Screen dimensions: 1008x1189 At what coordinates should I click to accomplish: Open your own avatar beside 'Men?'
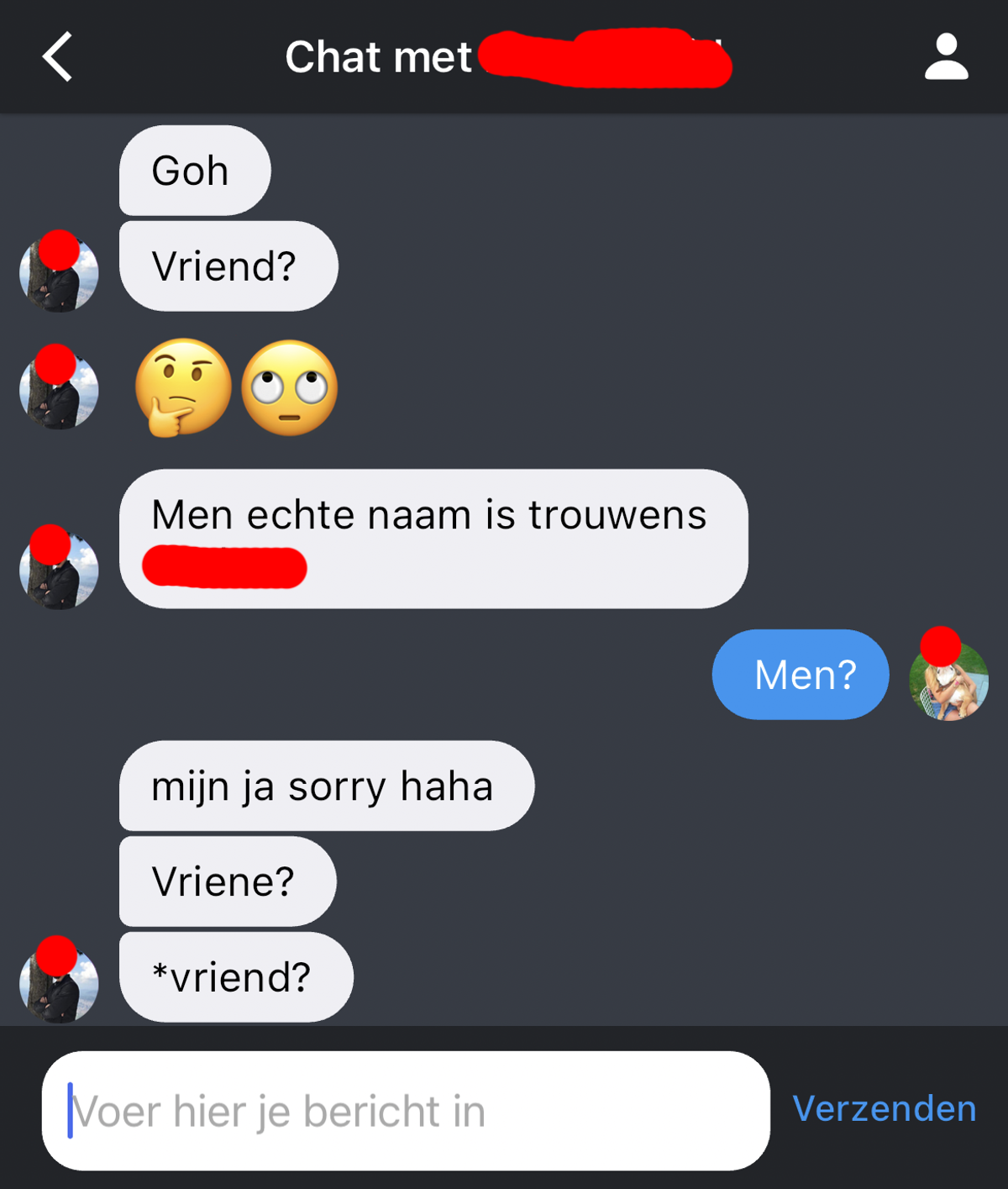pyautogui.click(x=948, y=679)
